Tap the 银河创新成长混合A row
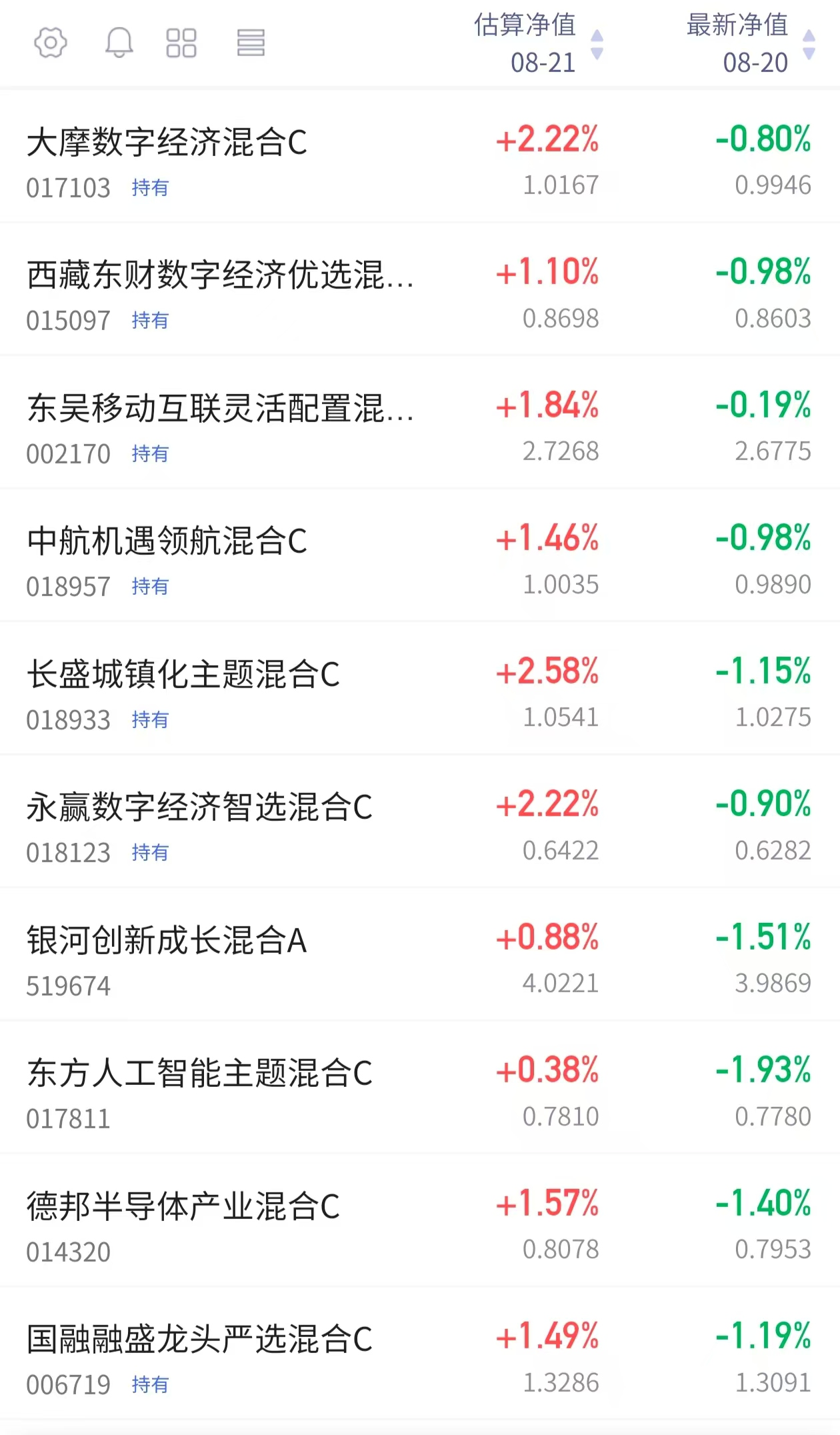 click(167, 940)
